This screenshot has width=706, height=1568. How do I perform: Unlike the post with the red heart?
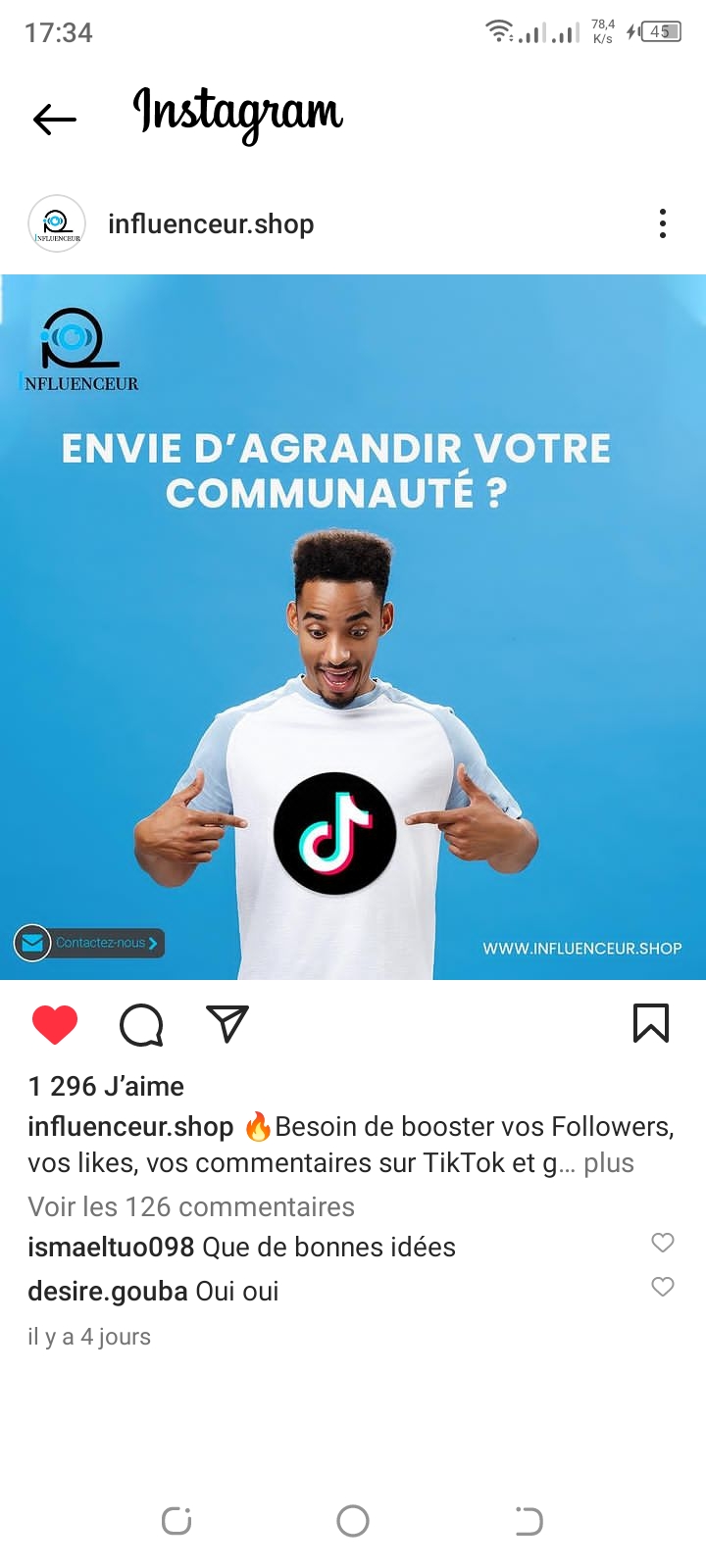(55, 1024)
